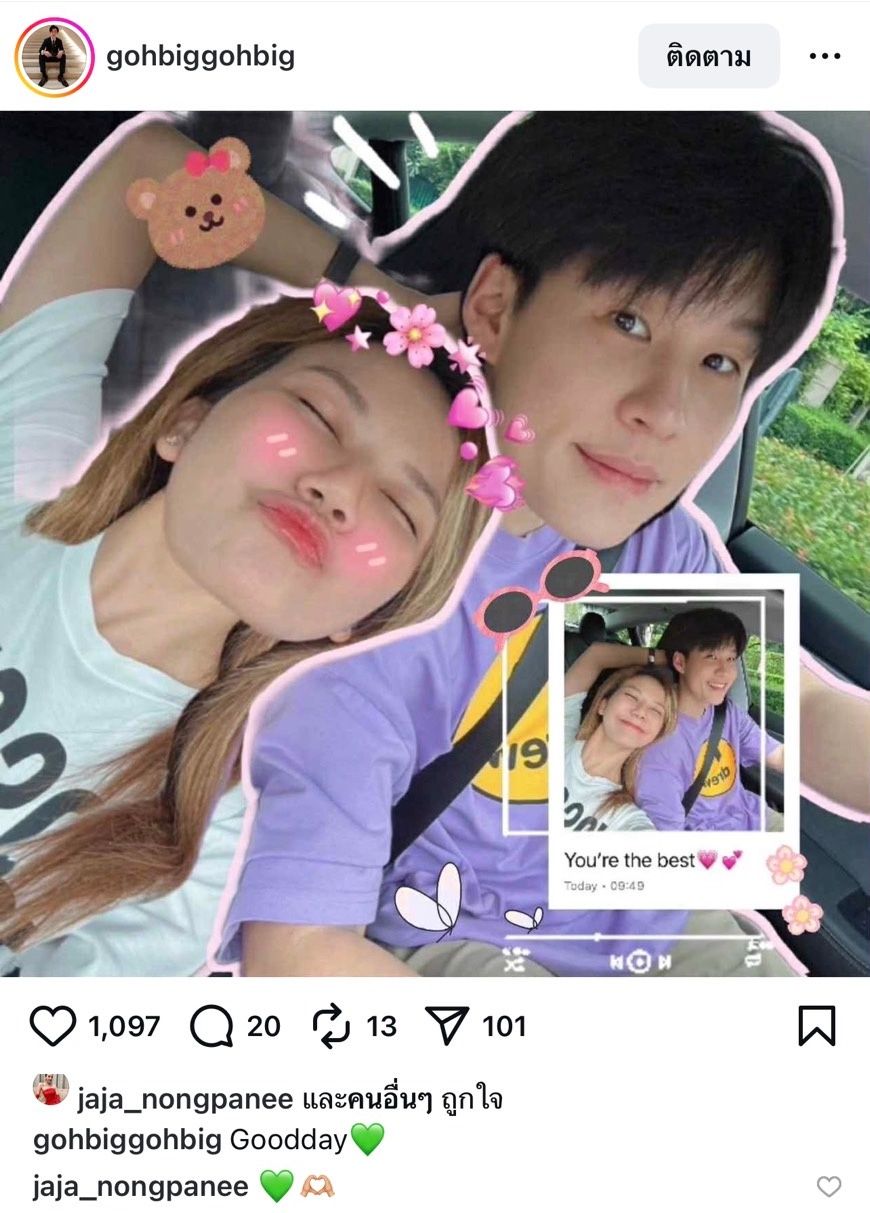
Task: Tap the ติดตาม follow button
Action: click(x=708, y=56)
